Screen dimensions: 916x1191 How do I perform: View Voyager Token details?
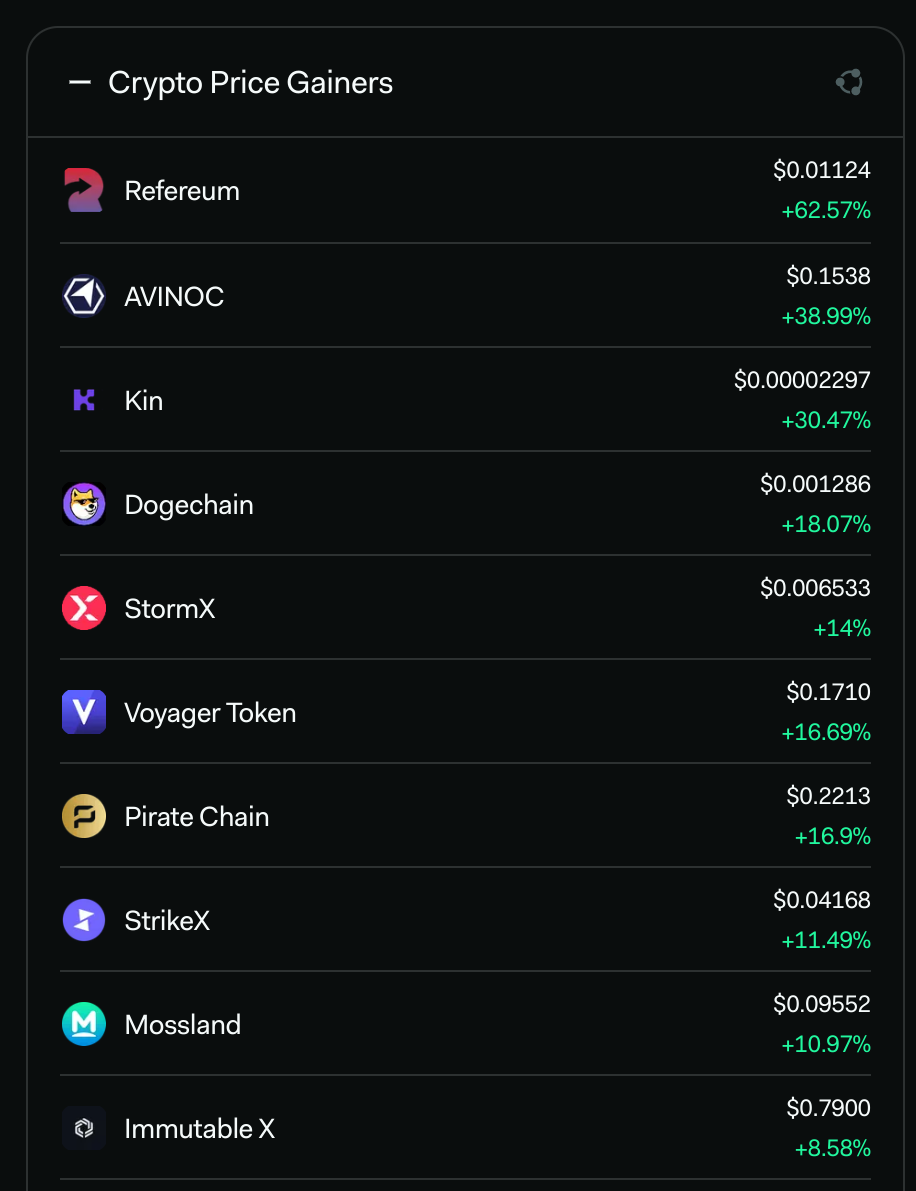coord(465,712)
